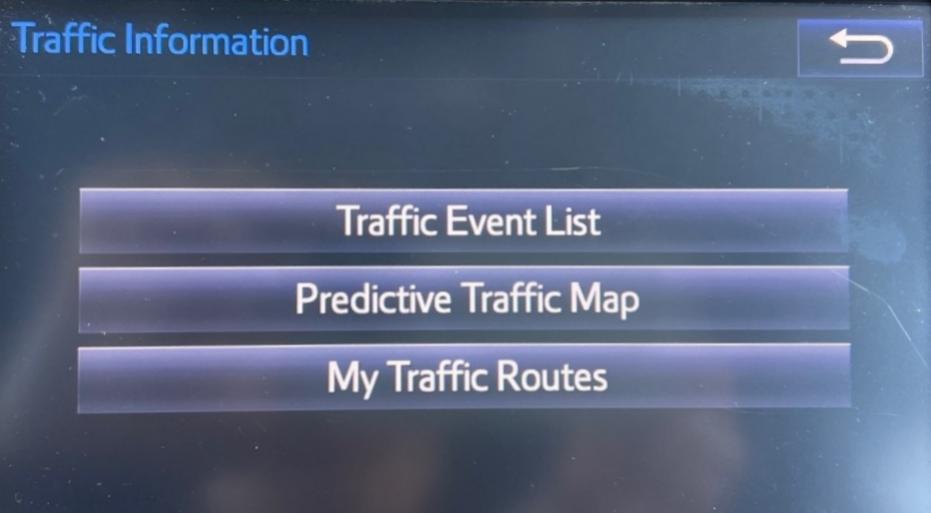This screenshot has width=931, height=513.
Task: Open Predictive Traffic Map
Action: 464,299
